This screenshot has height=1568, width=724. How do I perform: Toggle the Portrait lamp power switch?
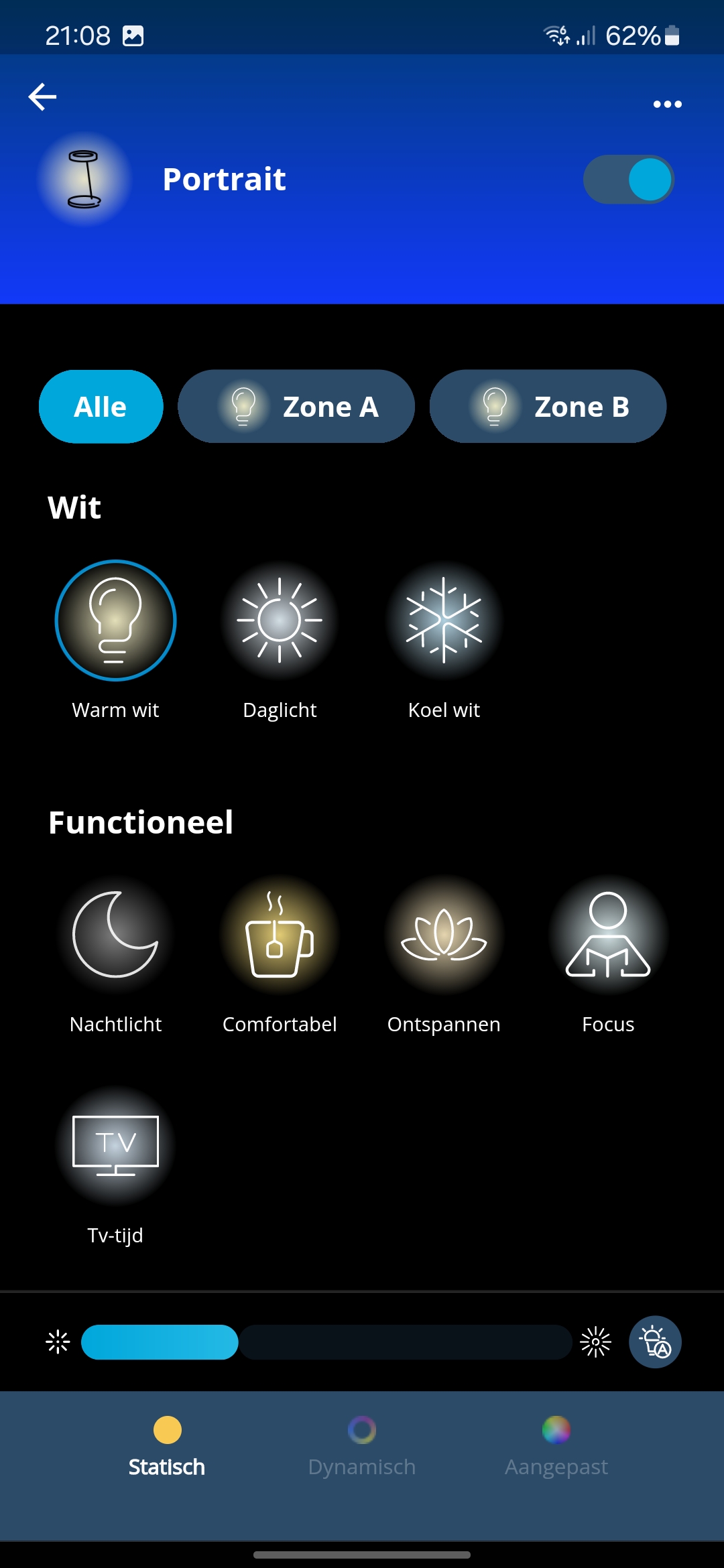click(x=629, y=180)
